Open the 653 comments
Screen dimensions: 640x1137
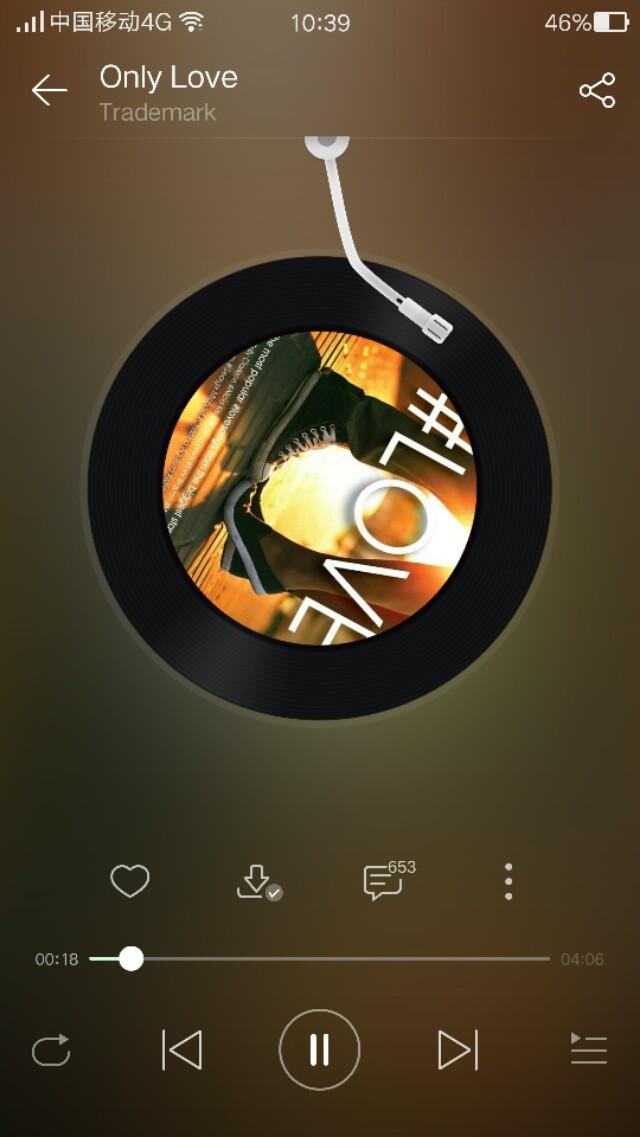(383, 882)
